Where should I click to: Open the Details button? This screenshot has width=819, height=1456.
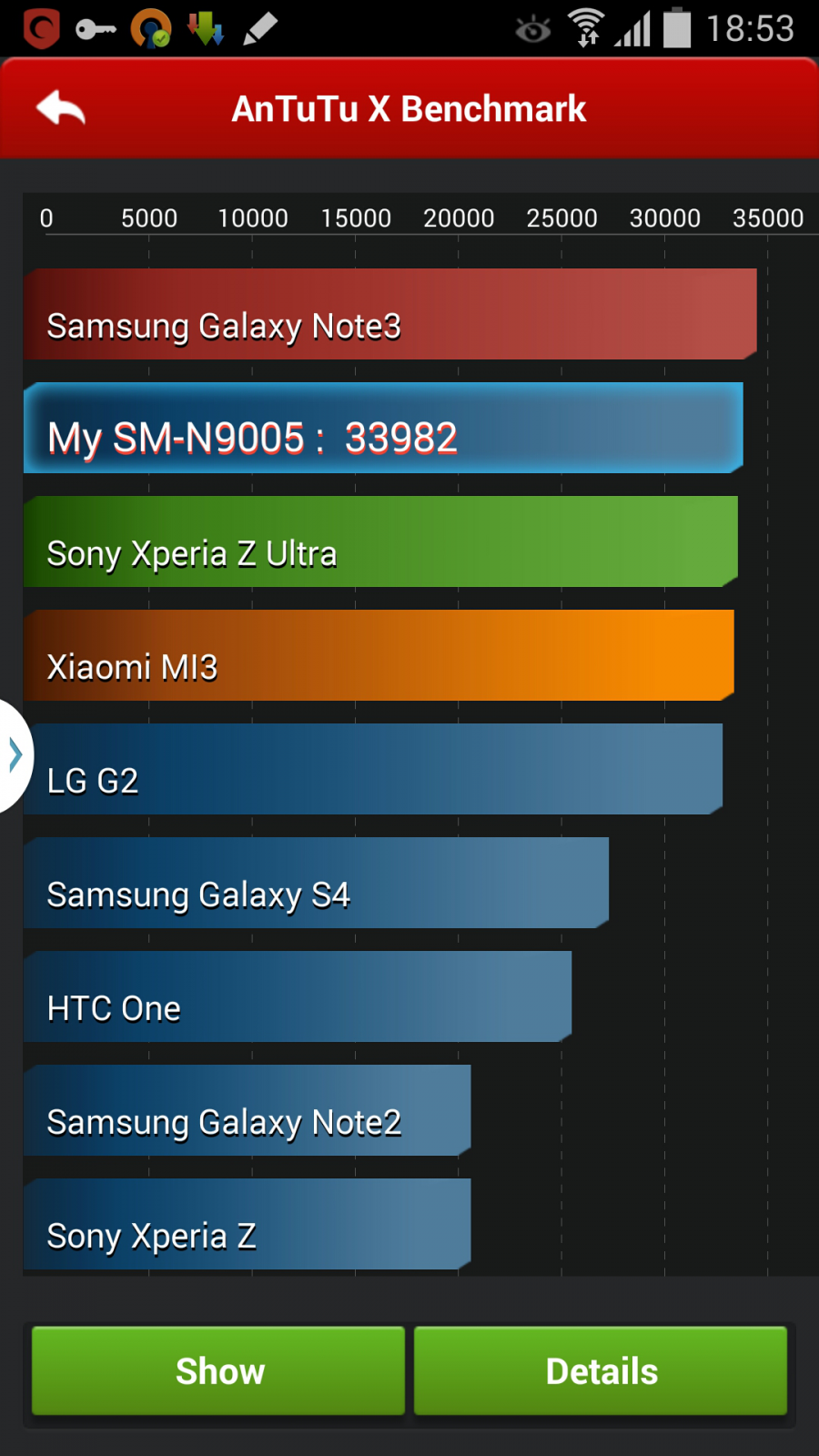click(601, 1370)
